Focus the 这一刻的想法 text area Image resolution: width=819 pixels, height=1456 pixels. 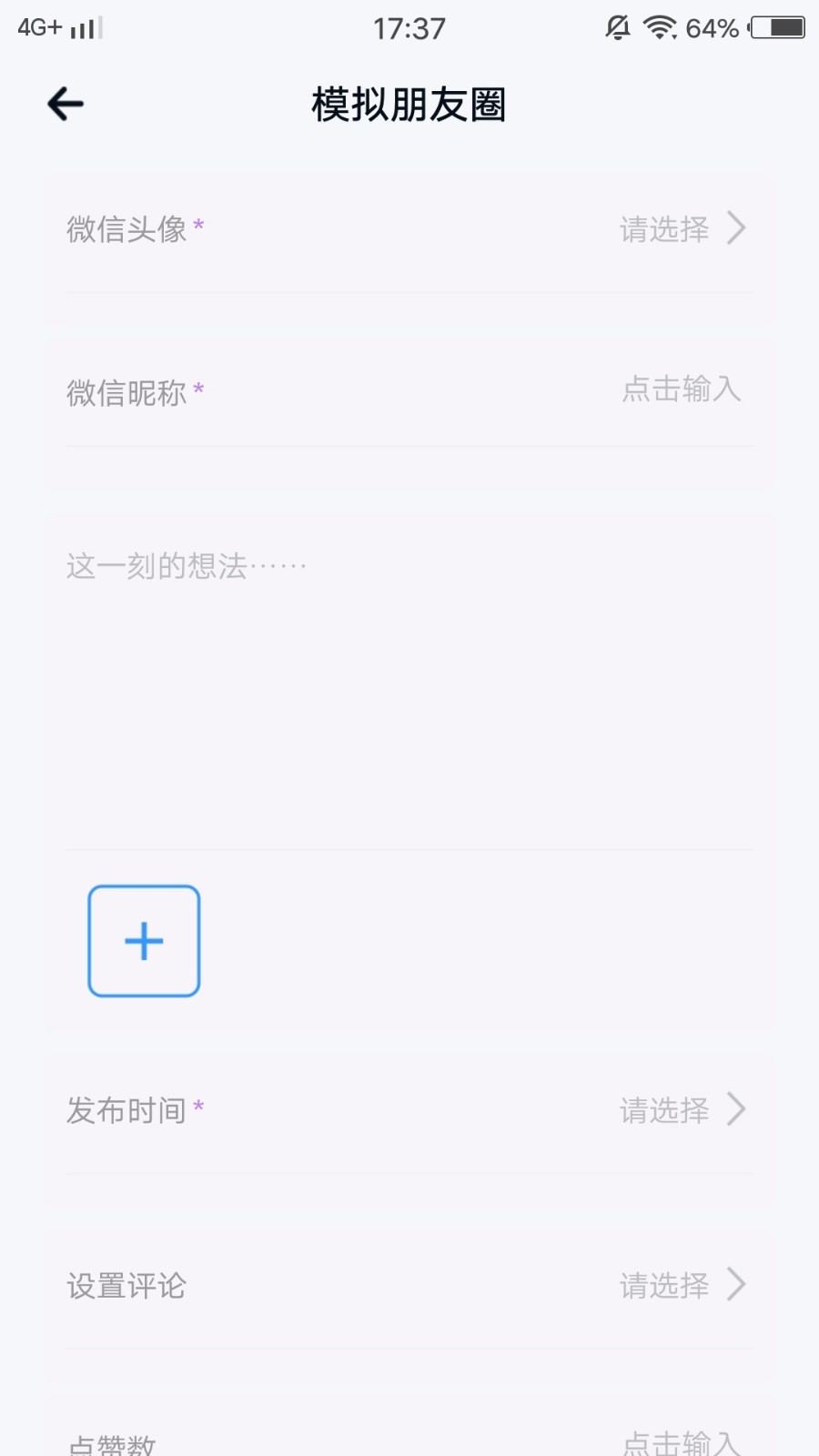(409, 682)
